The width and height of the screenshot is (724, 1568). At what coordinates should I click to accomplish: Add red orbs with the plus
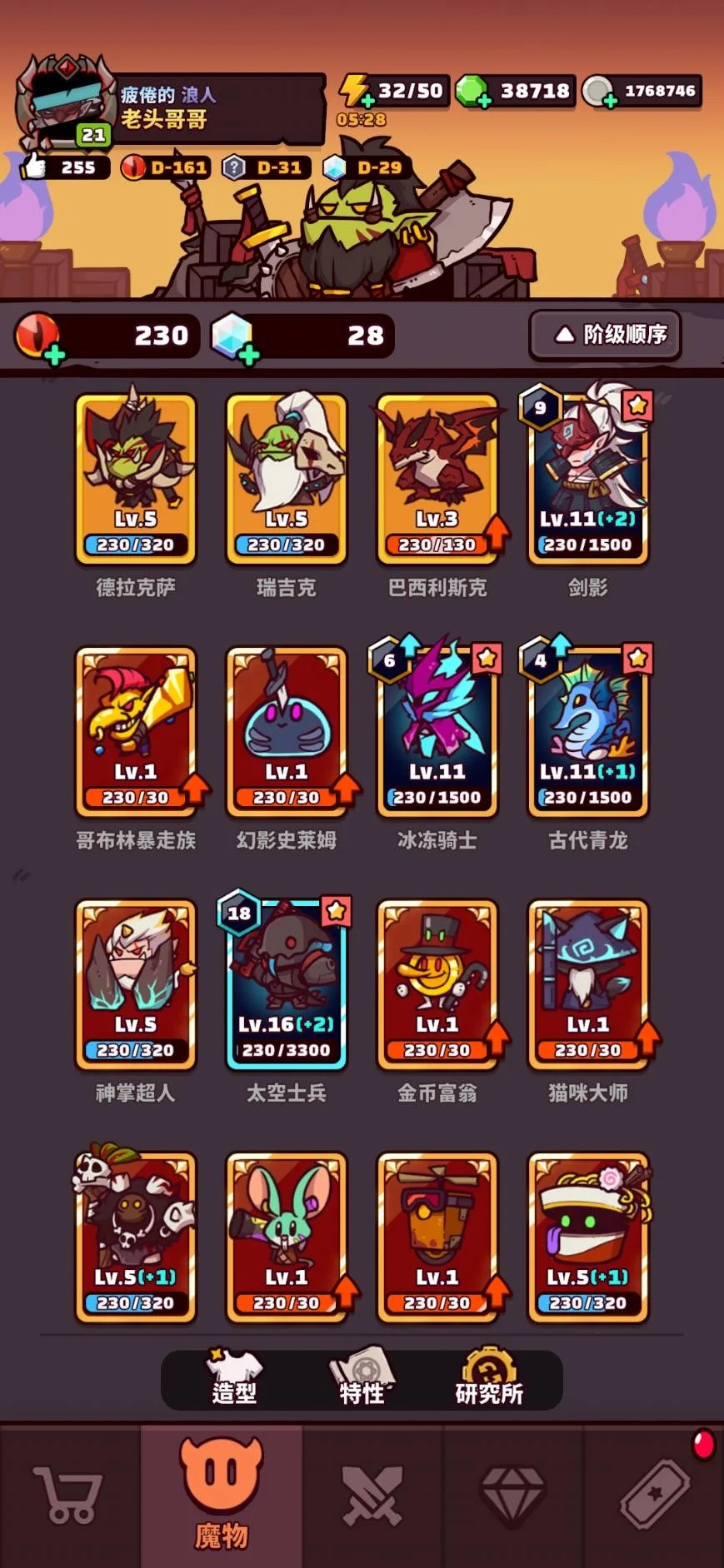pos(53,356)
